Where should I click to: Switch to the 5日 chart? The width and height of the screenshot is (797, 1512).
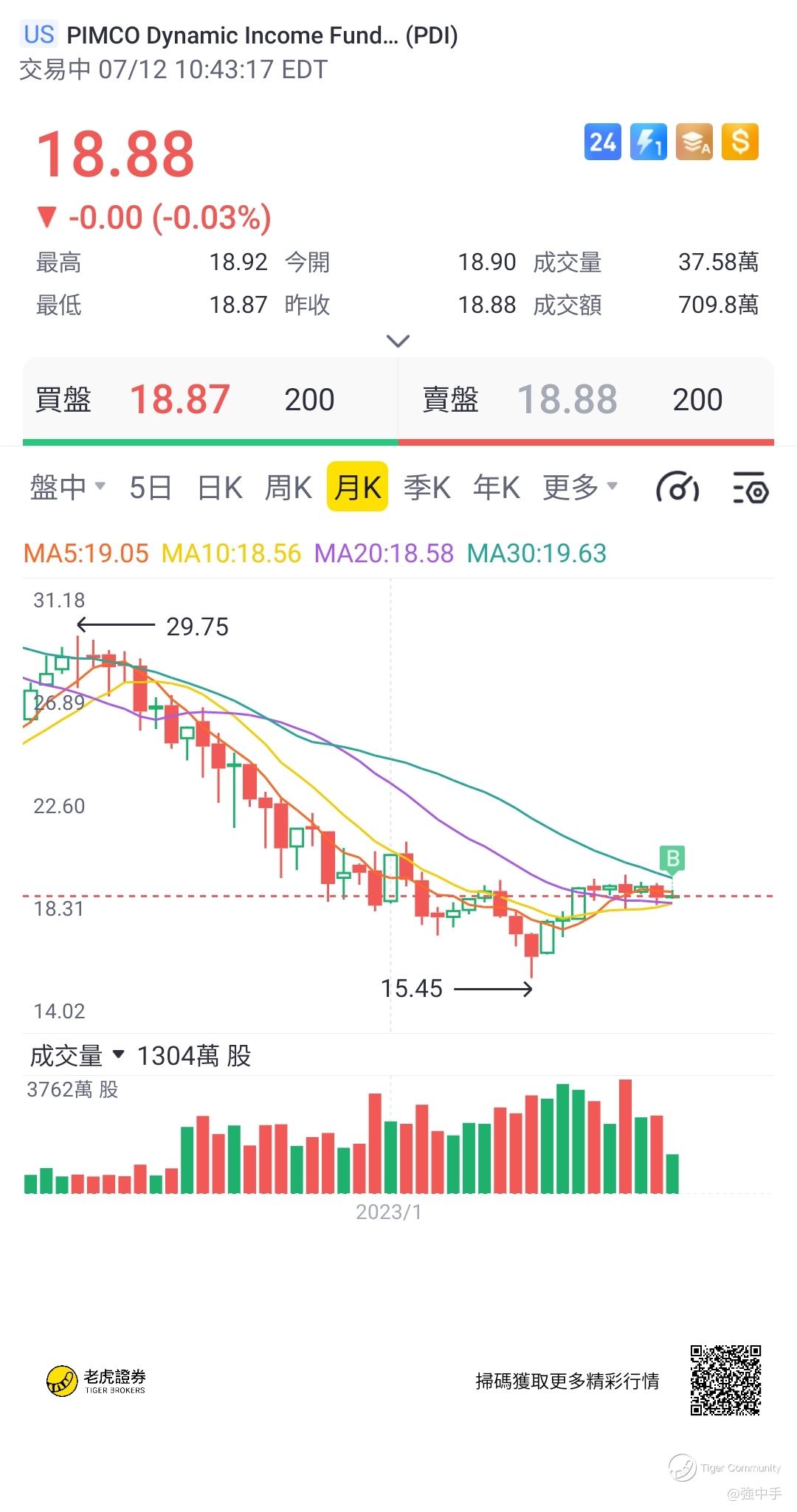click(x=151, y=488)
